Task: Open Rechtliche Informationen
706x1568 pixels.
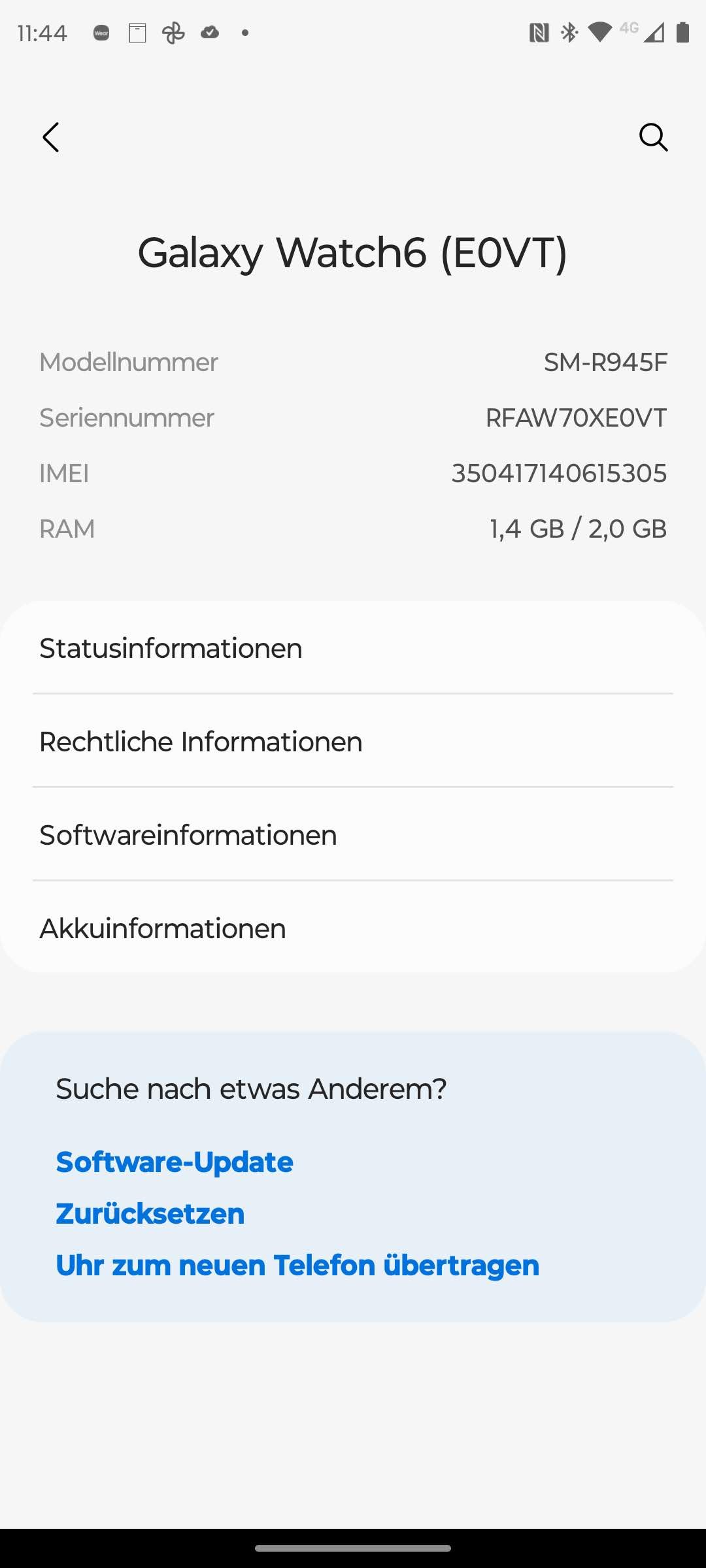Action: coord(353,742)
